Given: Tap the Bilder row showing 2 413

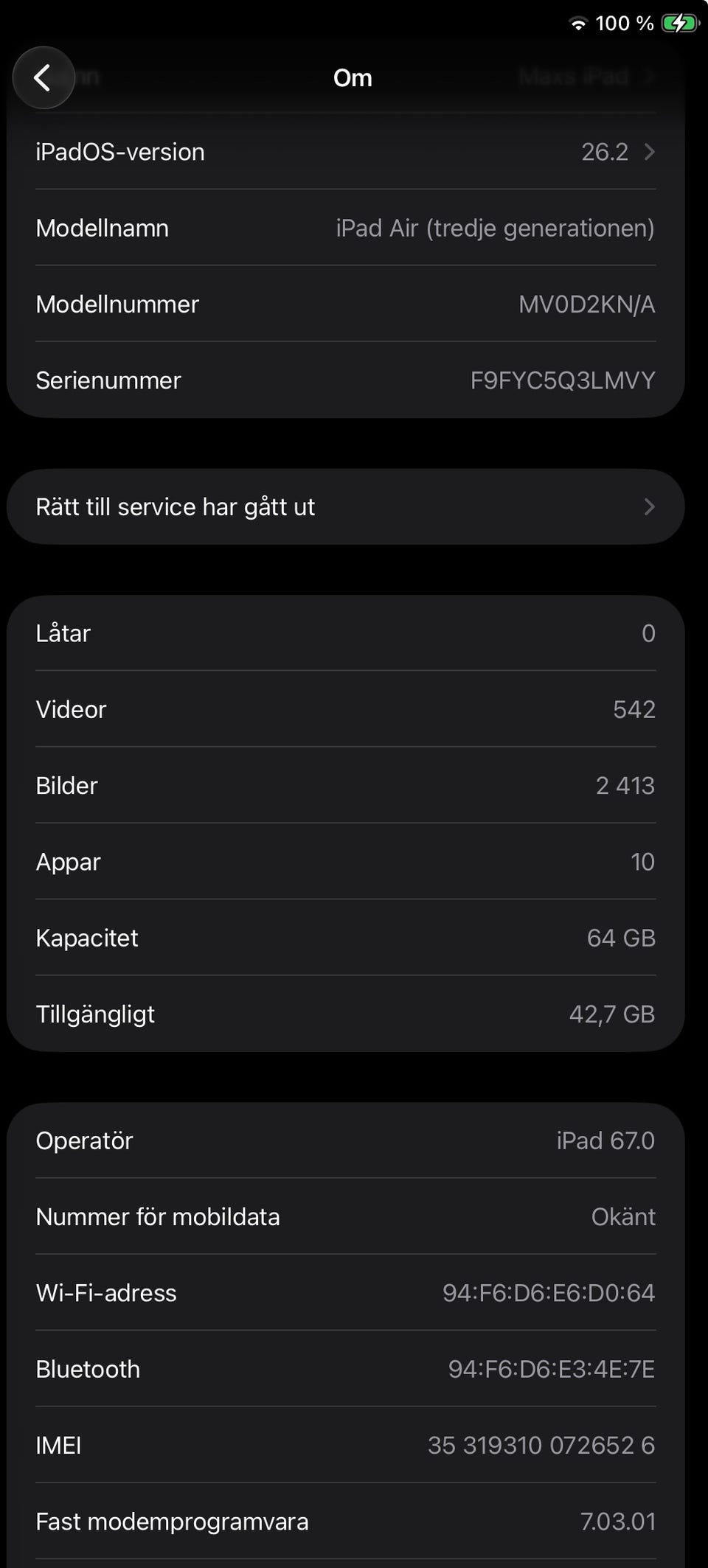Looking at the screenshot, I should pyautogui.click(x=347, y=785).
